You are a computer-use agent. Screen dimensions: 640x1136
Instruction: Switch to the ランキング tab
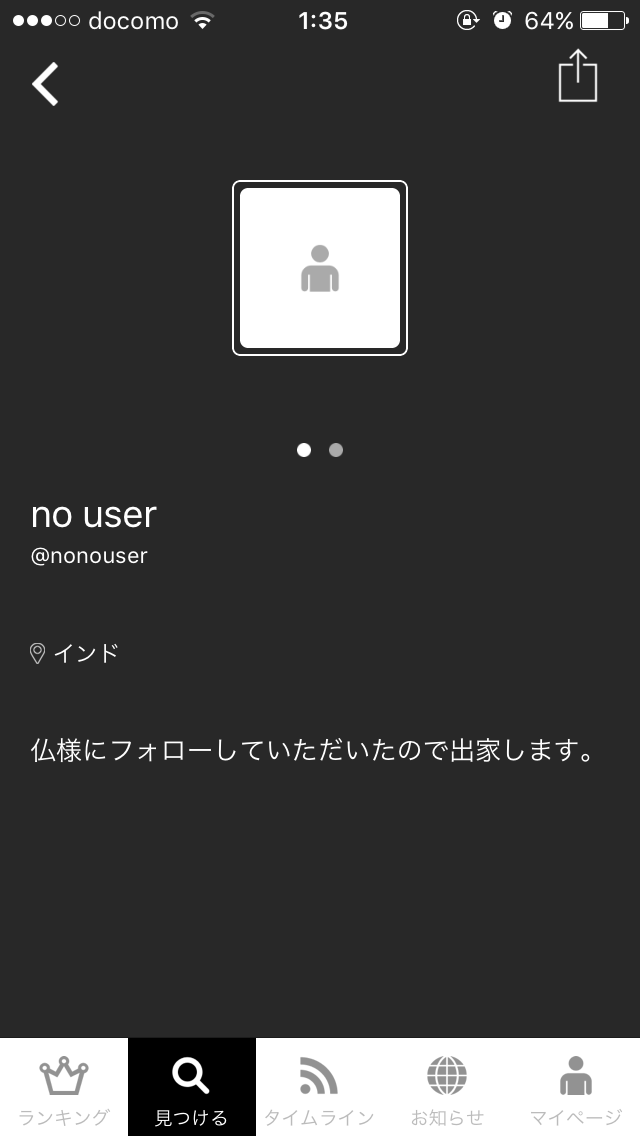pyautogui.click(x=64, y=1087)
